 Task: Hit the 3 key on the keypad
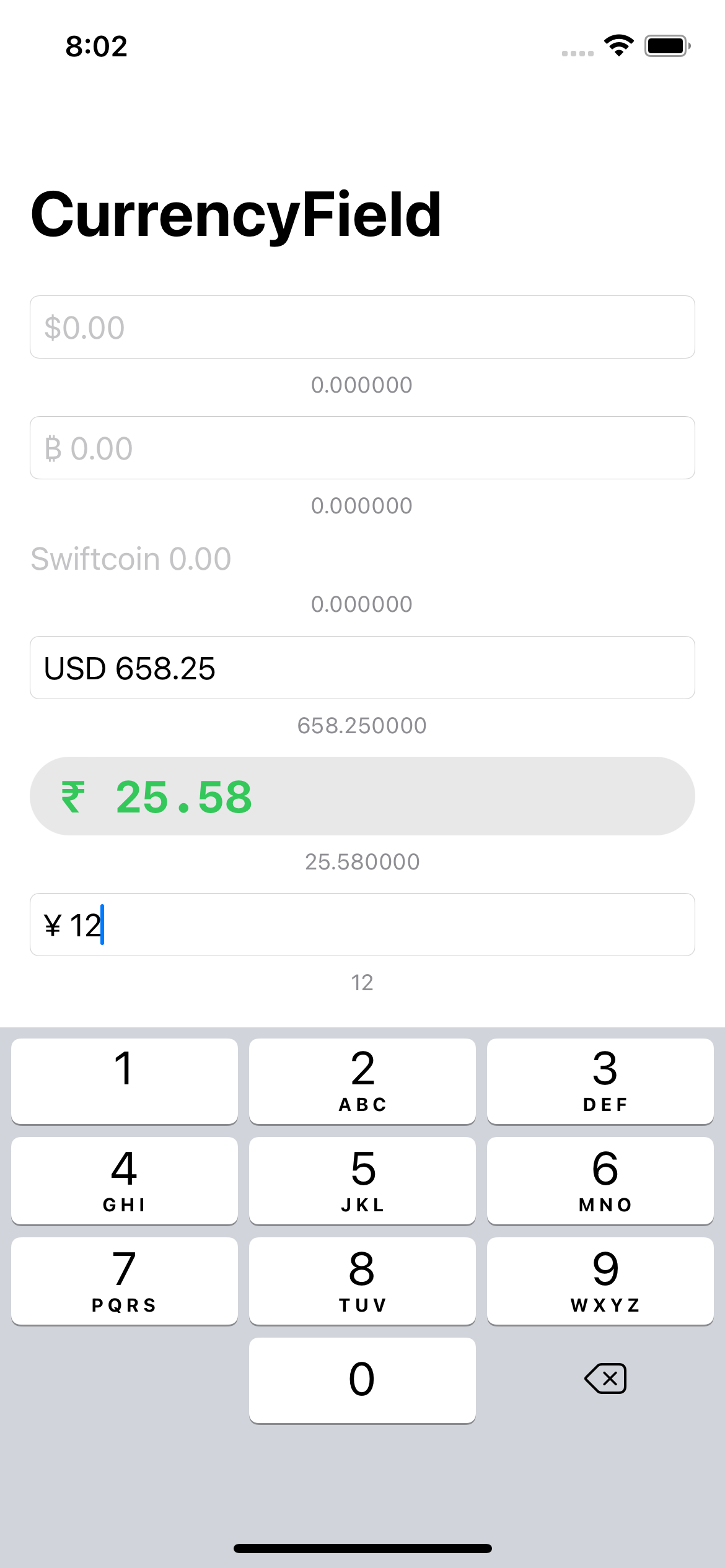pos(600,1081)
